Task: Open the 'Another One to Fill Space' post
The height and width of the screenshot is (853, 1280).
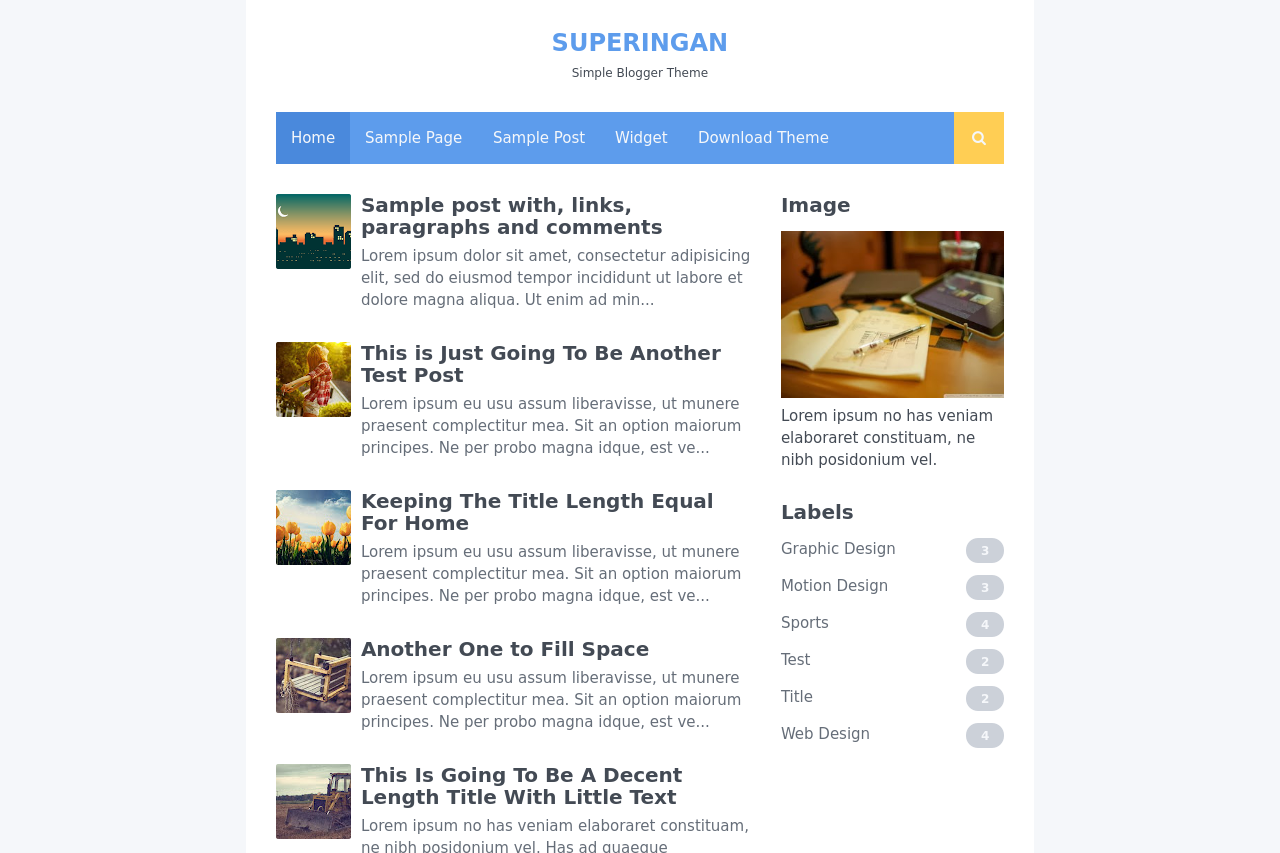Action: 505,649
